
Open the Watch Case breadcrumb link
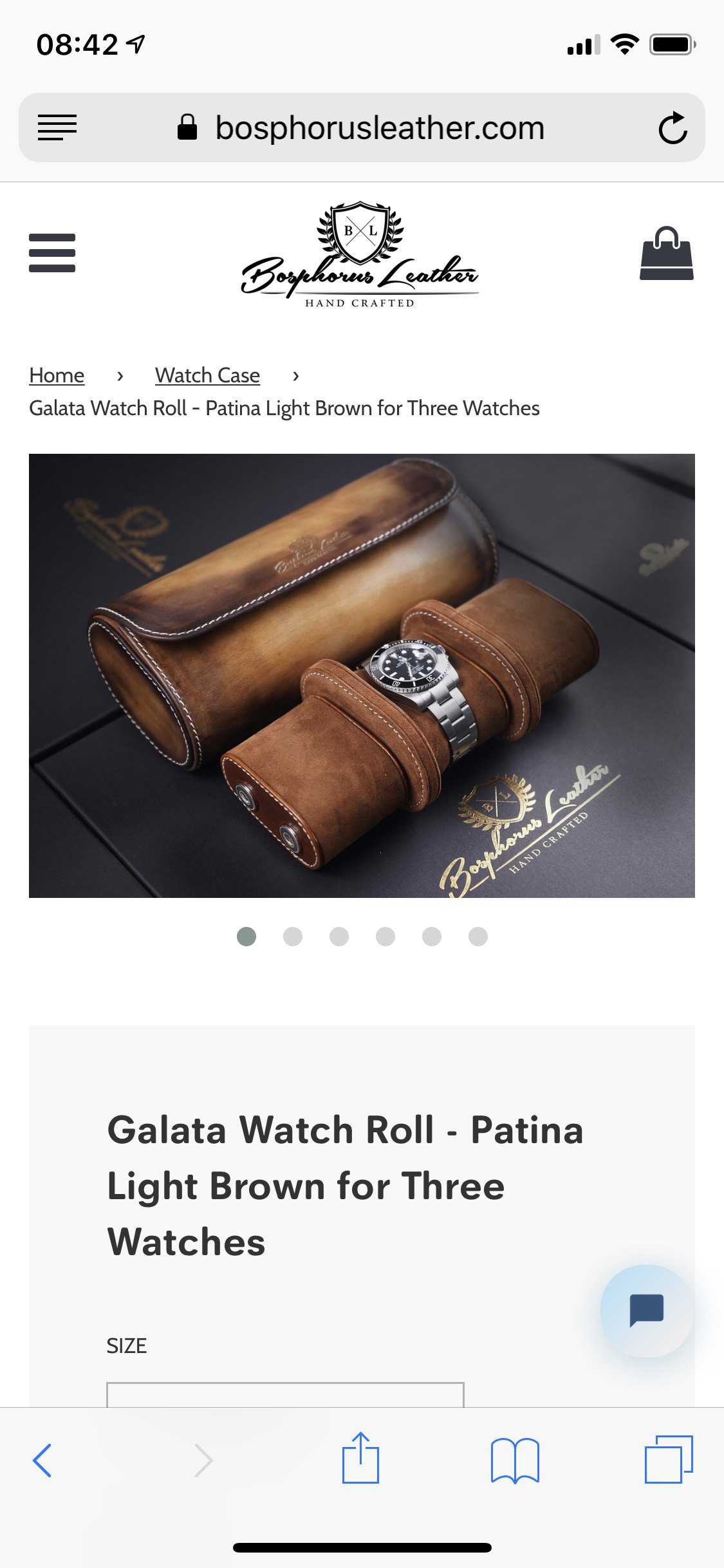pyautogui.click(x=207, y=375)
